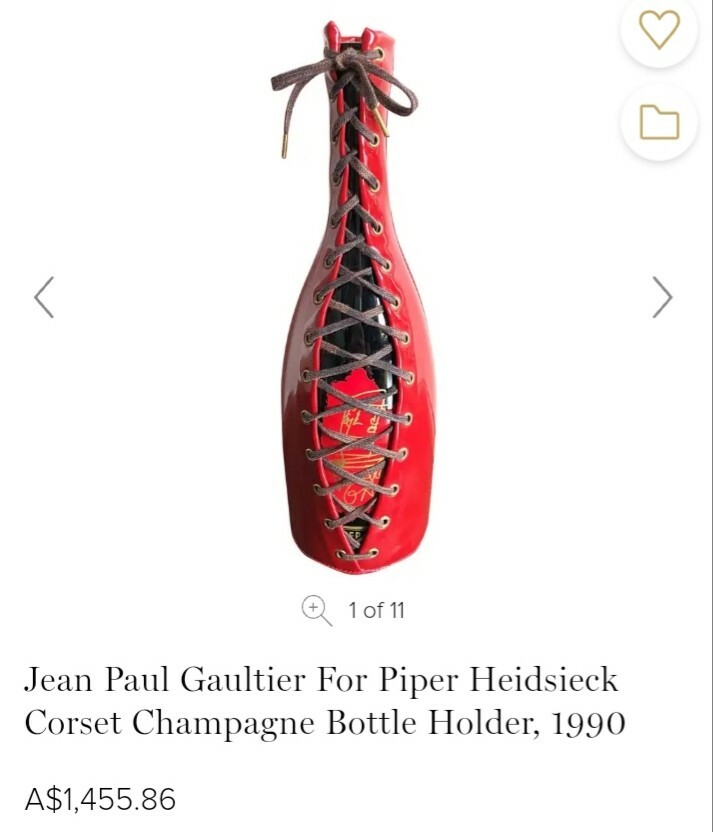713x832 pixels.
Task: Zoom in using the magnifier icon
Action: 316,610
